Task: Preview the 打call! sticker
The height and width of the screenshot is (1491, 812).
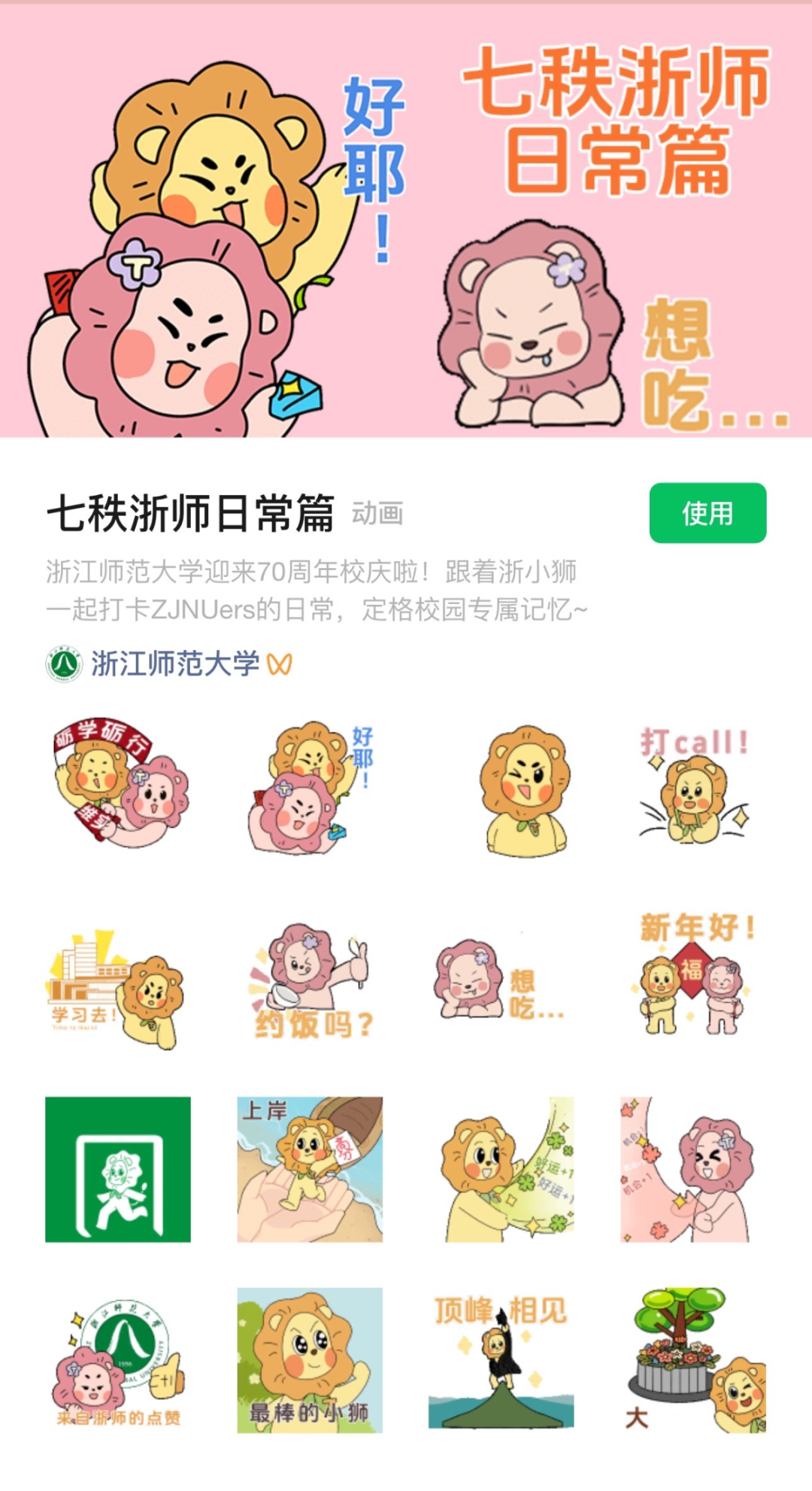Action: point(694,785)
